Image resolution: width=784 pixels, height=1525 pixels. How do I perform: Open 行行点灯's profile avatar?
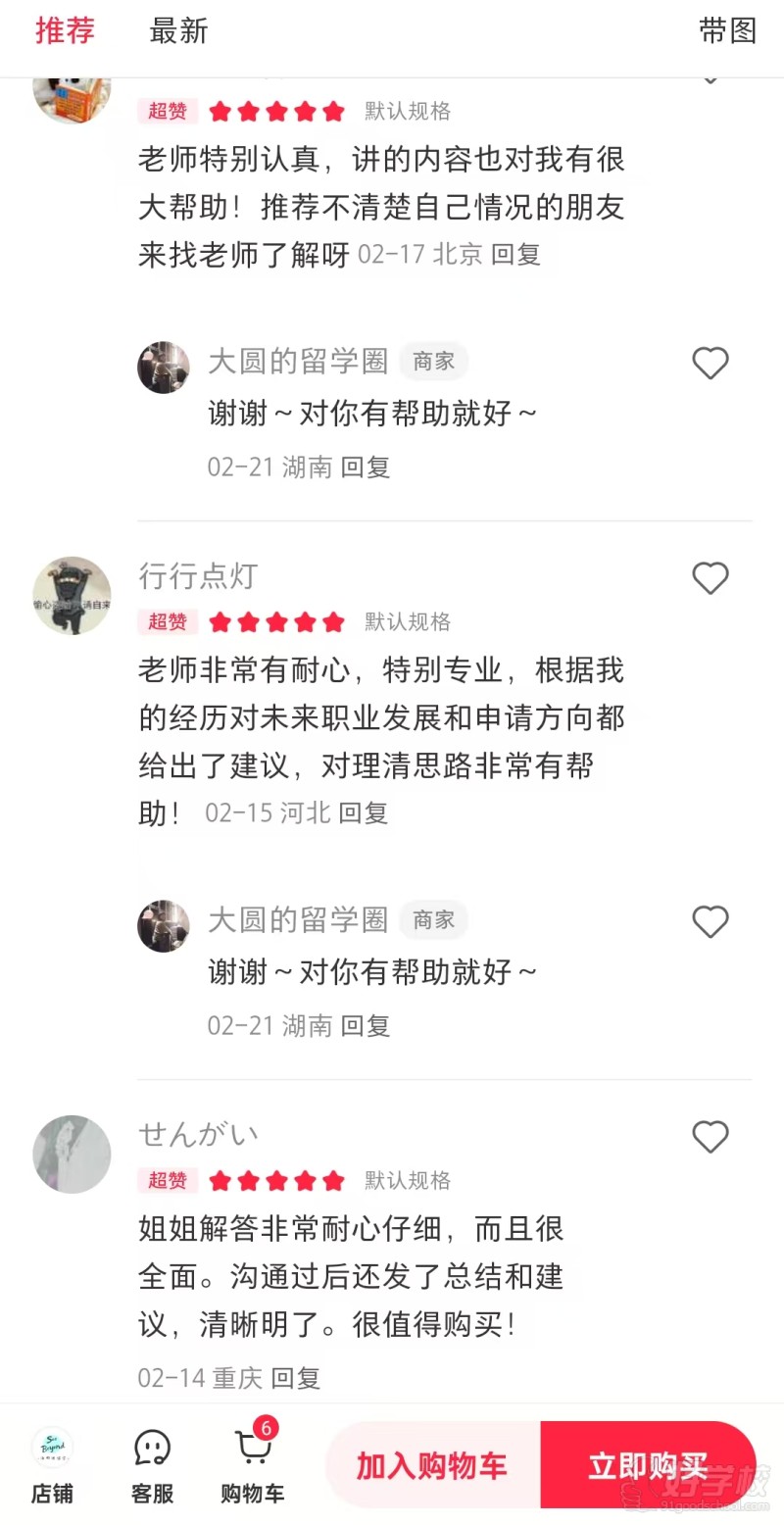[x=72, y=595]
